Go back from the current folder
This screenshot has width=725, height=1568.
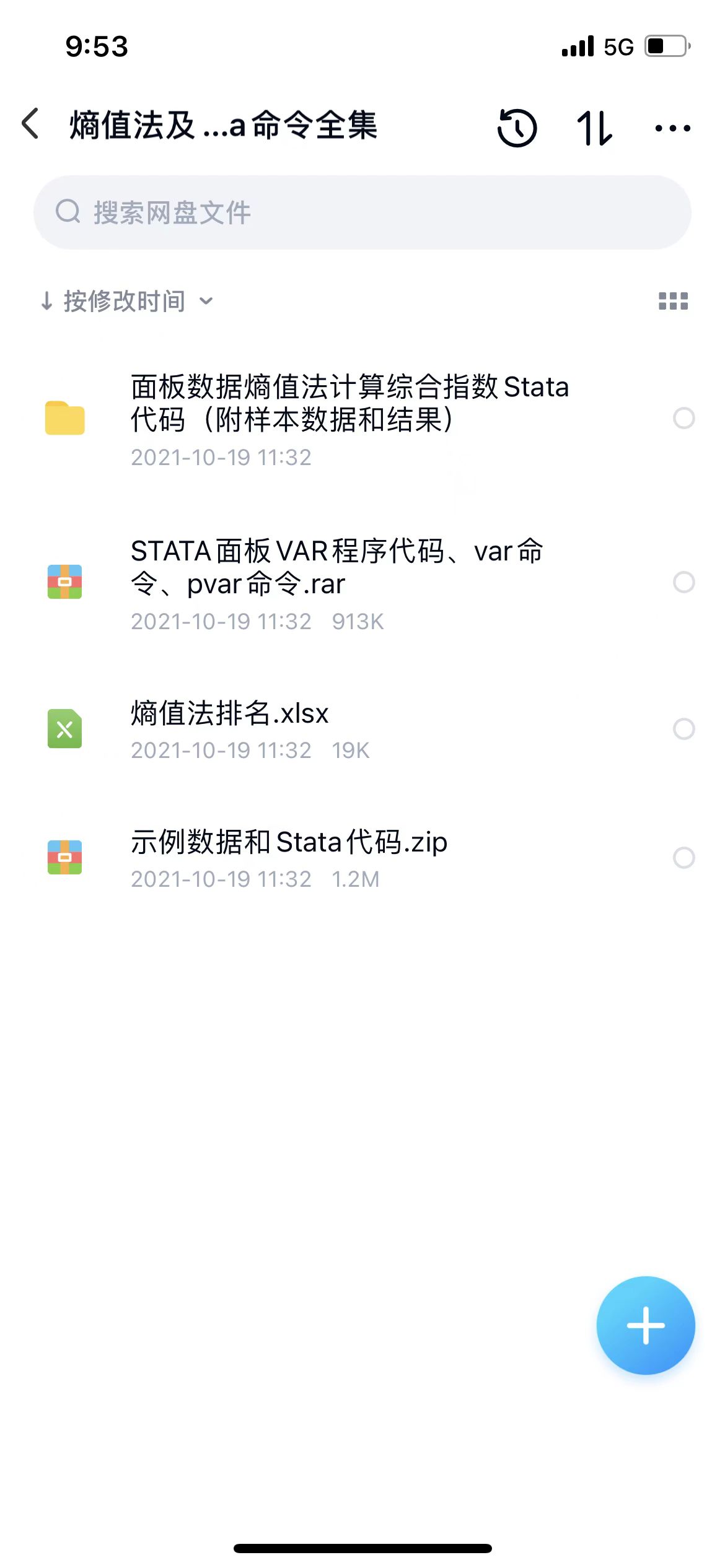point(31,124)
